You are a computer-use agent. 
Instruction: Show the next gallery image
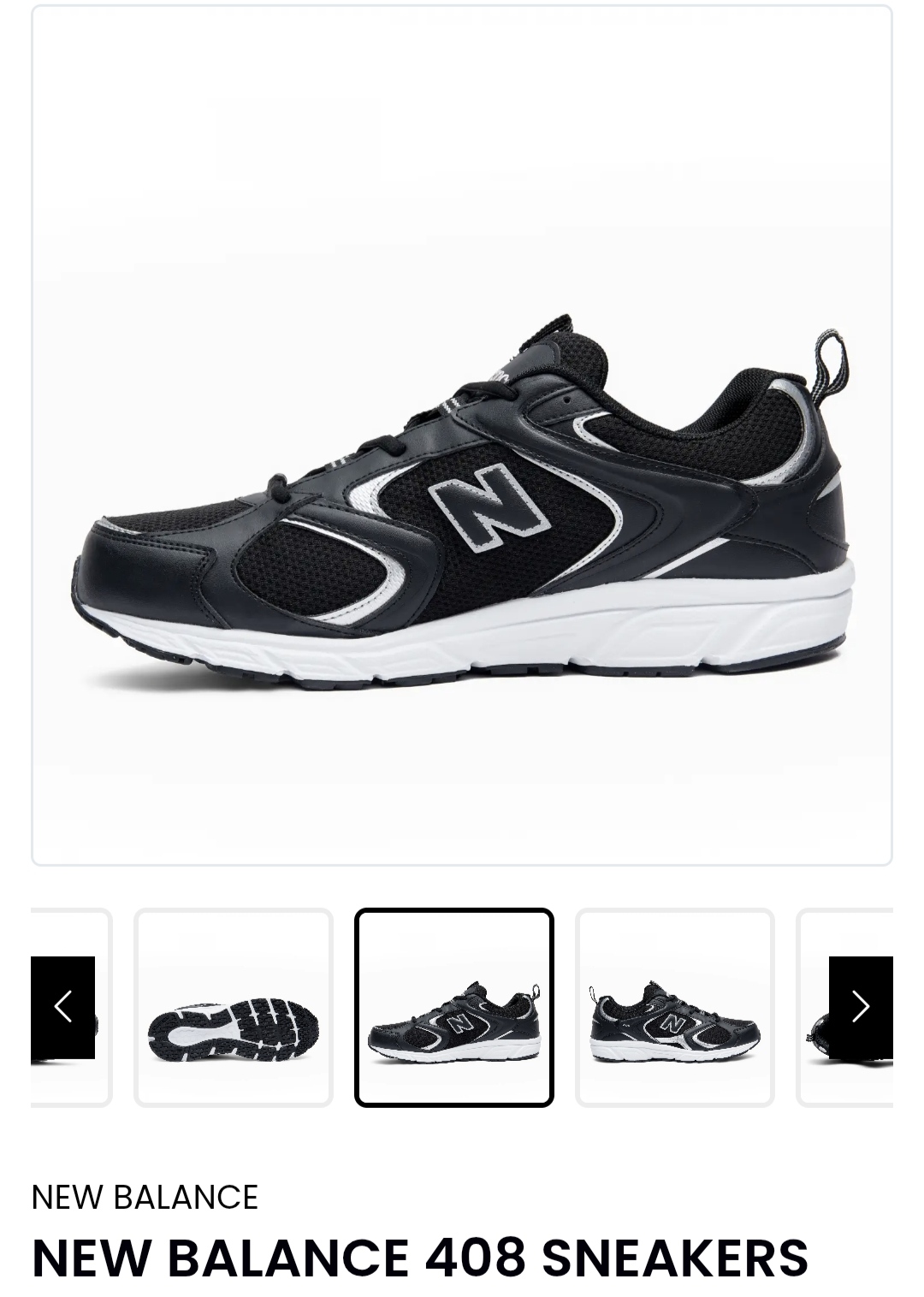860,1007
